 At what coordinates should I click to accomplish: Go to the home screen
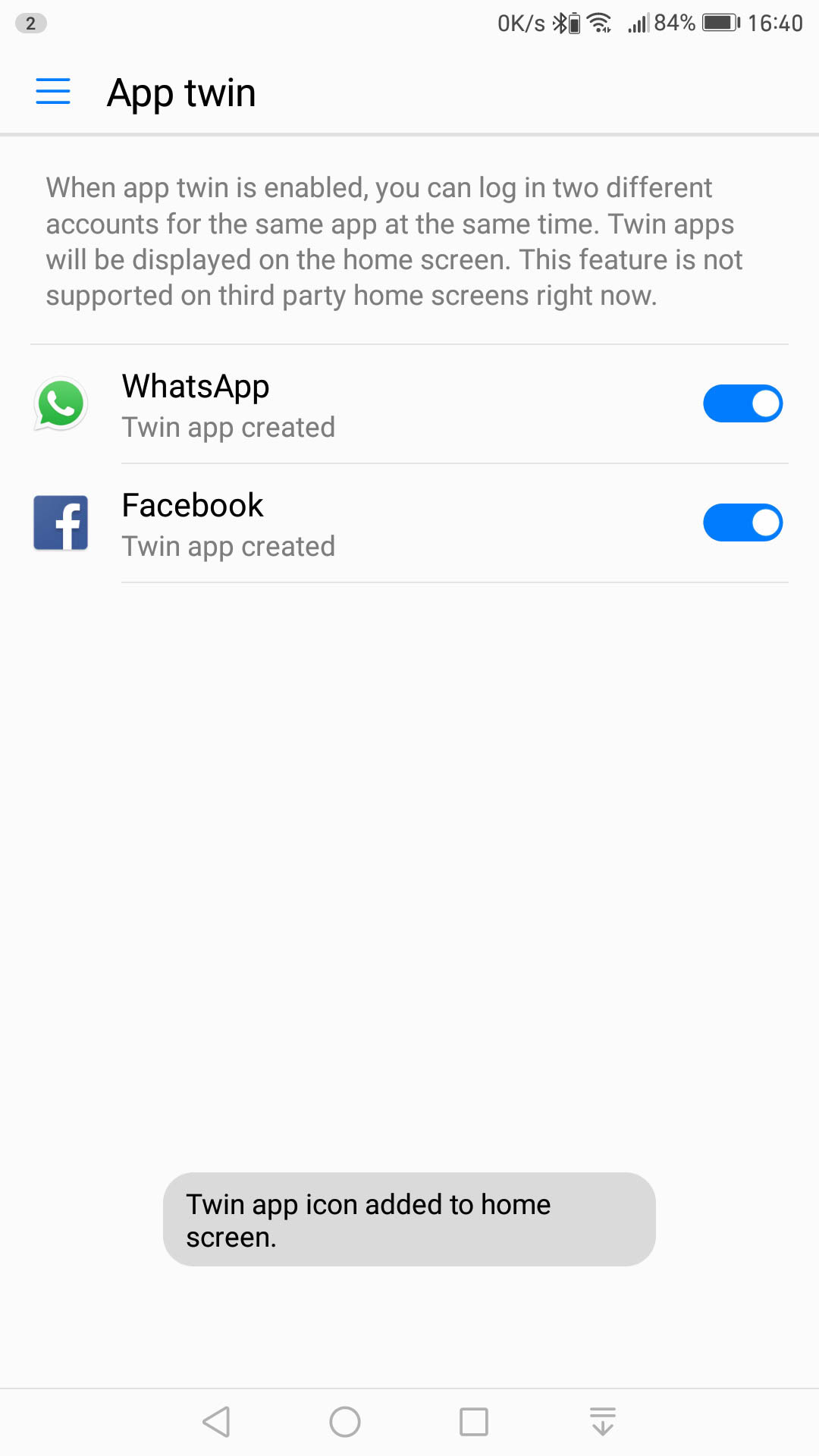tap(345, 1422)
